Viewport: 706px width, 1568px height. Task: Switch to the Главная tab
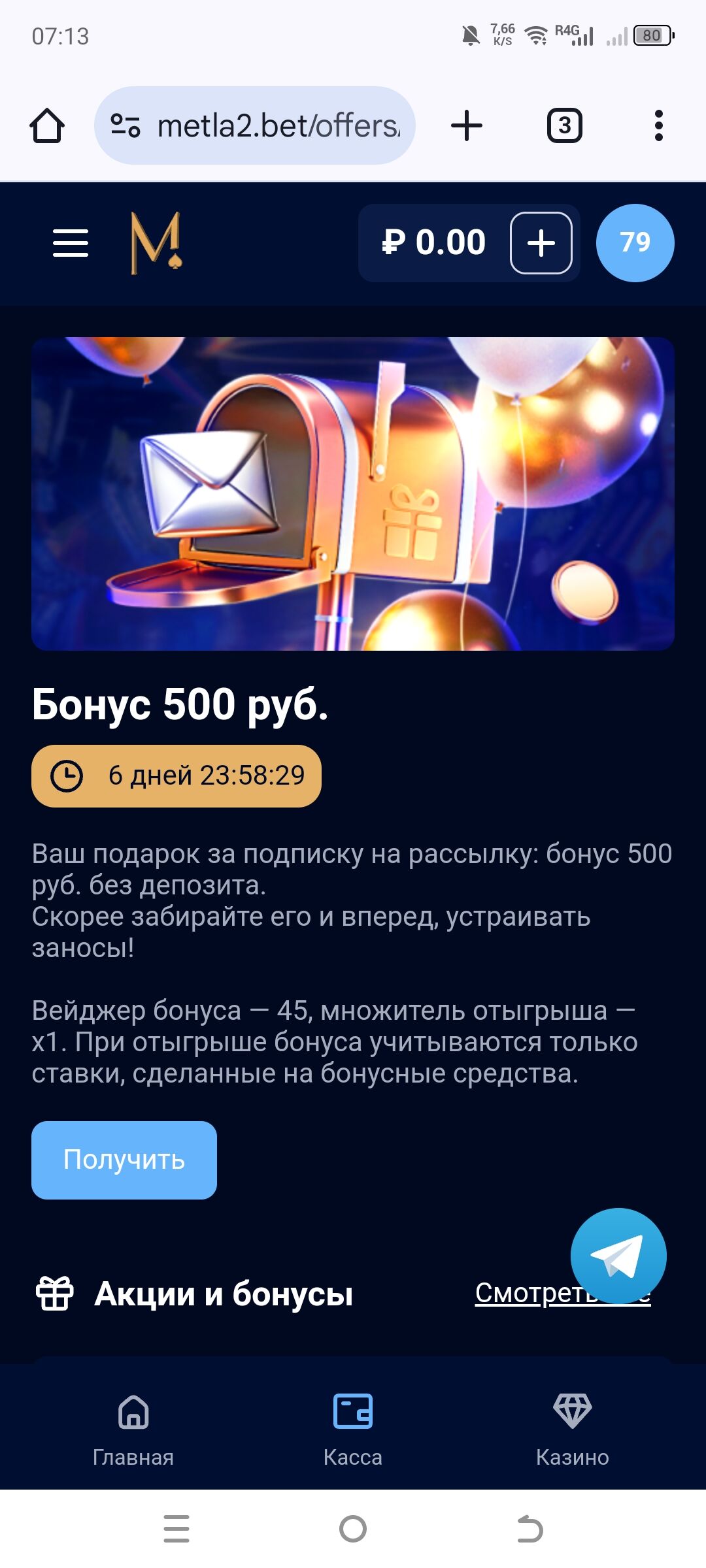click(133, 1429)
